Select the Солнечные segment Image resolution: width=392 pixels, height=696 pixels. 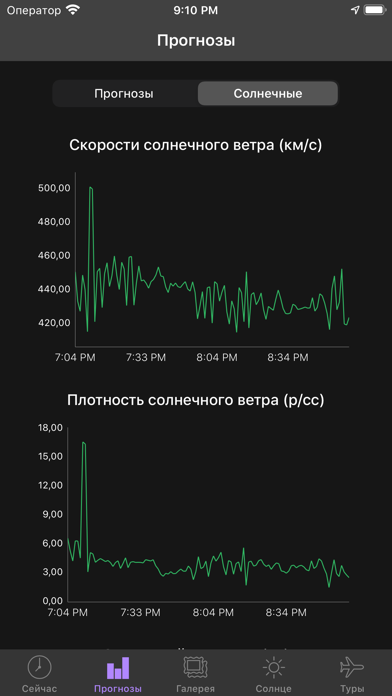(x=268, y=94)
